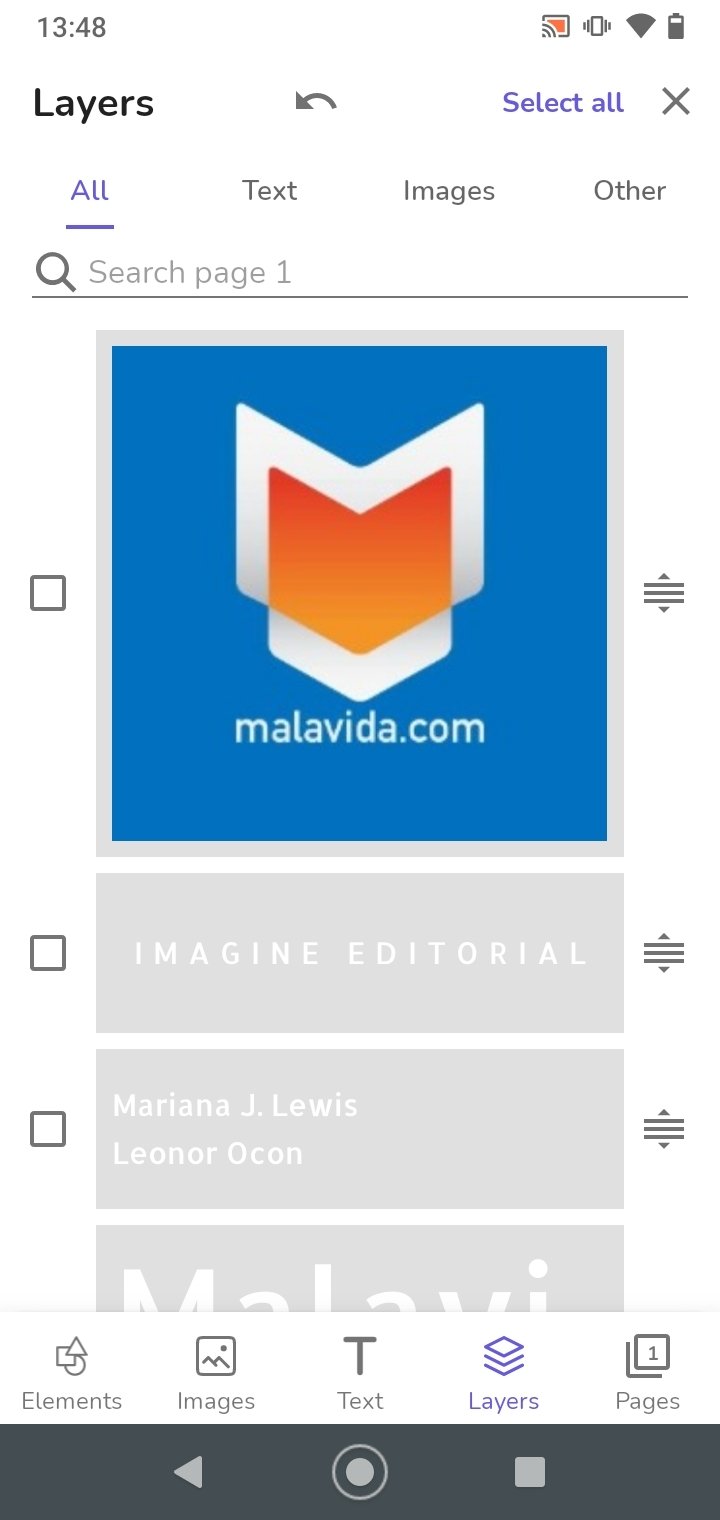
Task: Close the Layers panel
Action: point(676,101)
